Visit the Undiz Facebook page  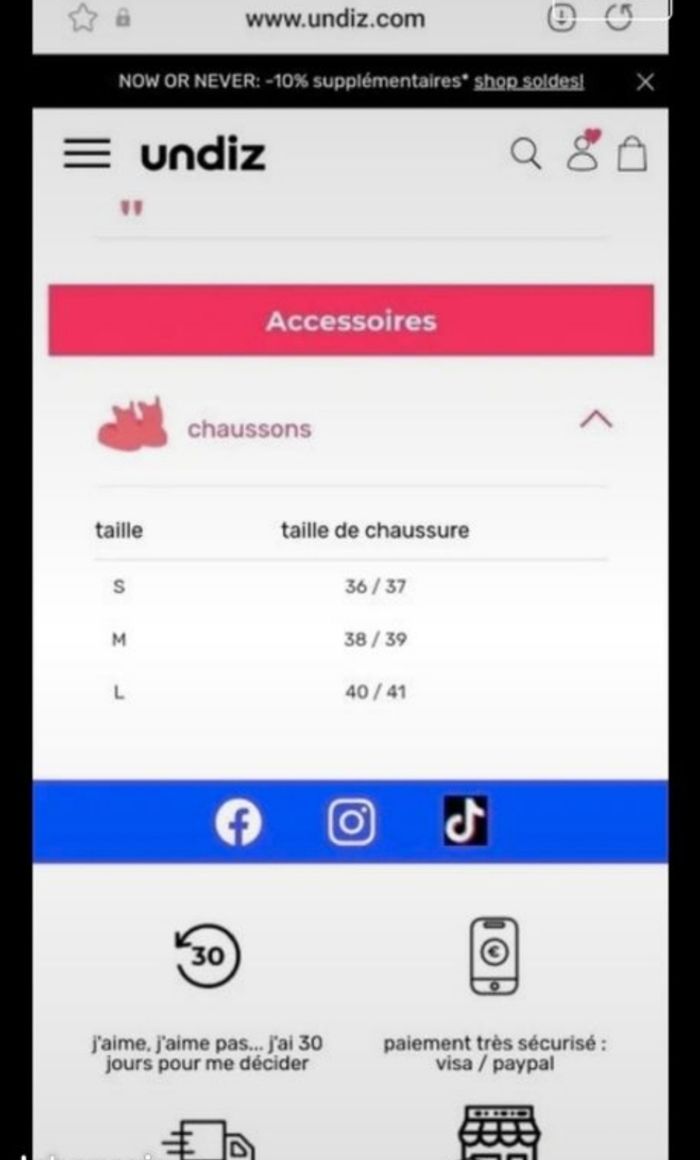pyautogui.click(x=238, y=823)
